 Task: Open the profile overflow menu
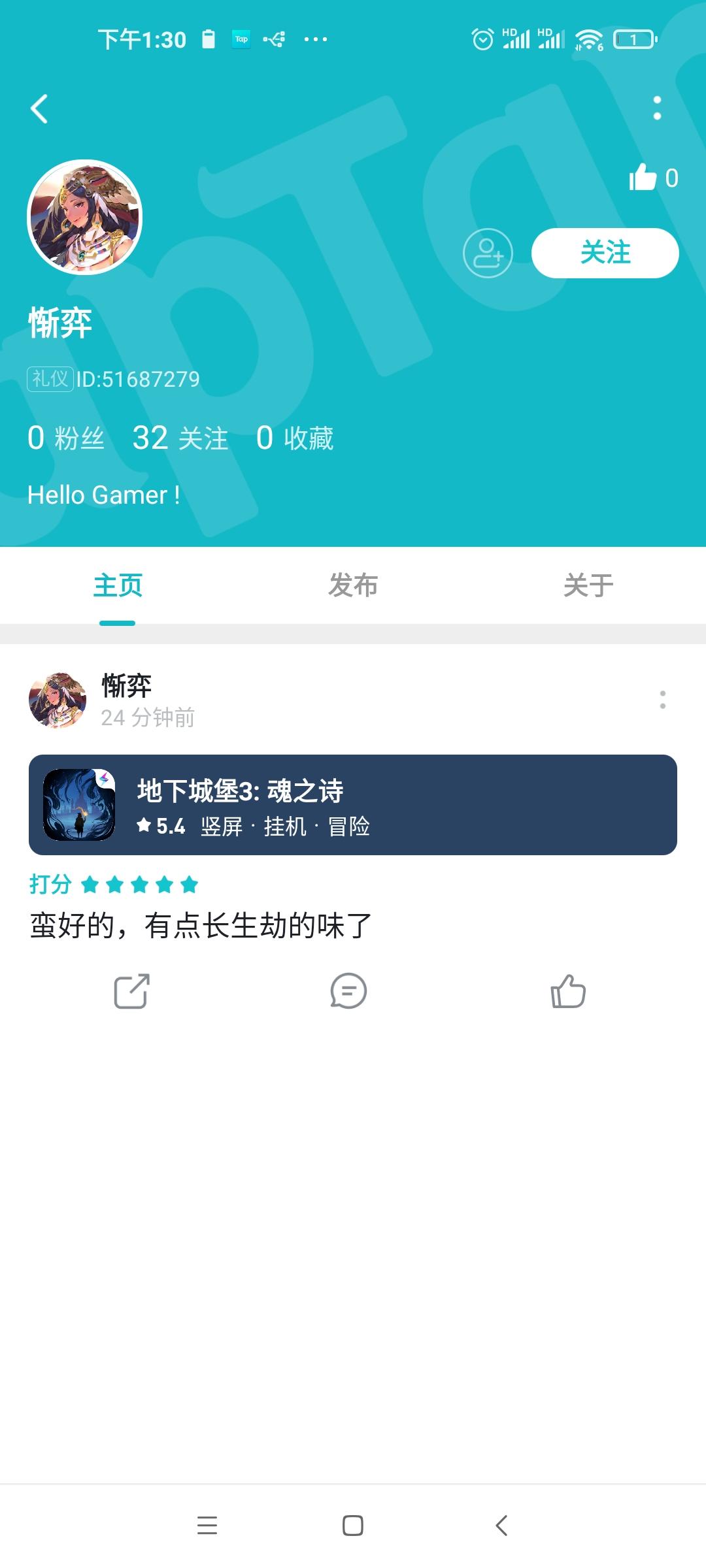(x=657, y=108)
